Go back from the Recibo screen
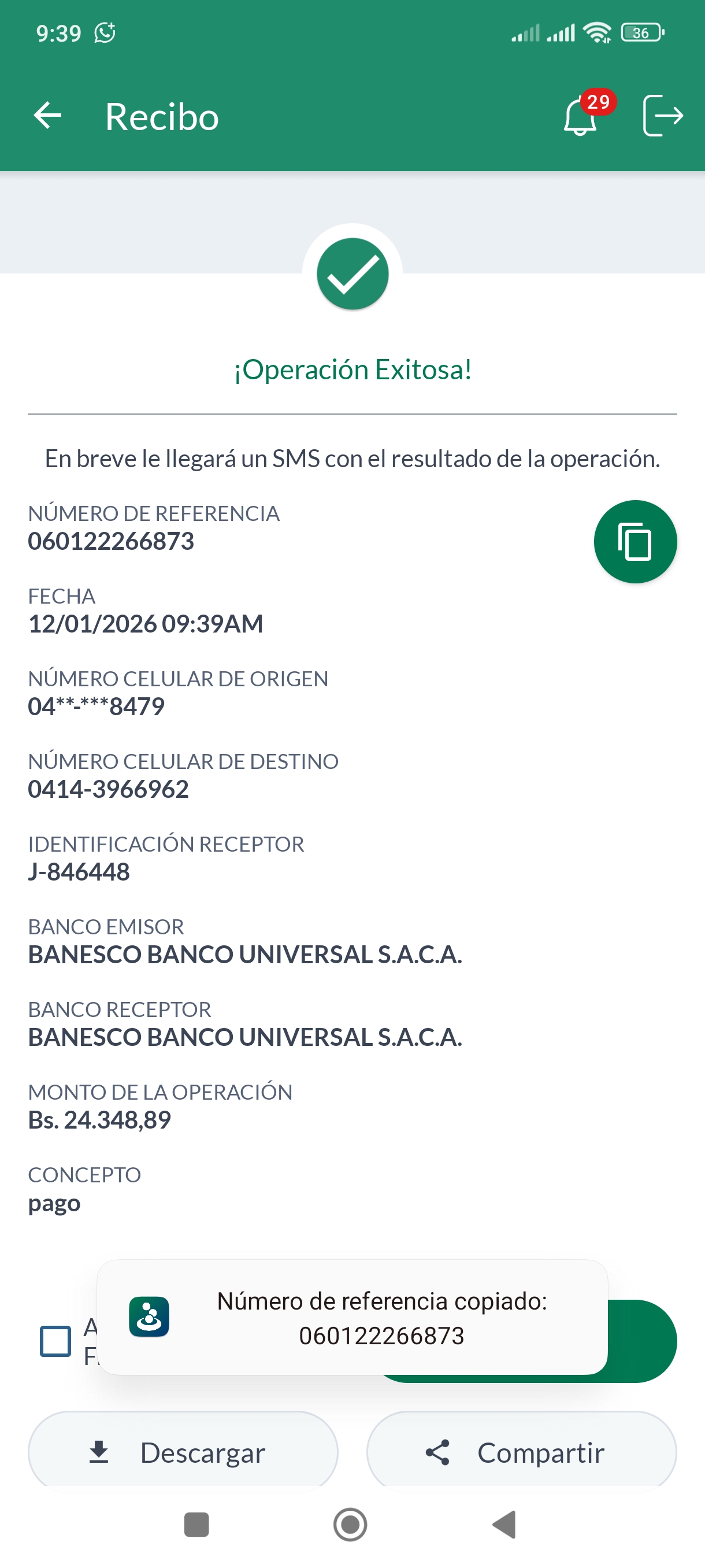The height and width of the screenshot is (1568, 705). coord(47,116)
